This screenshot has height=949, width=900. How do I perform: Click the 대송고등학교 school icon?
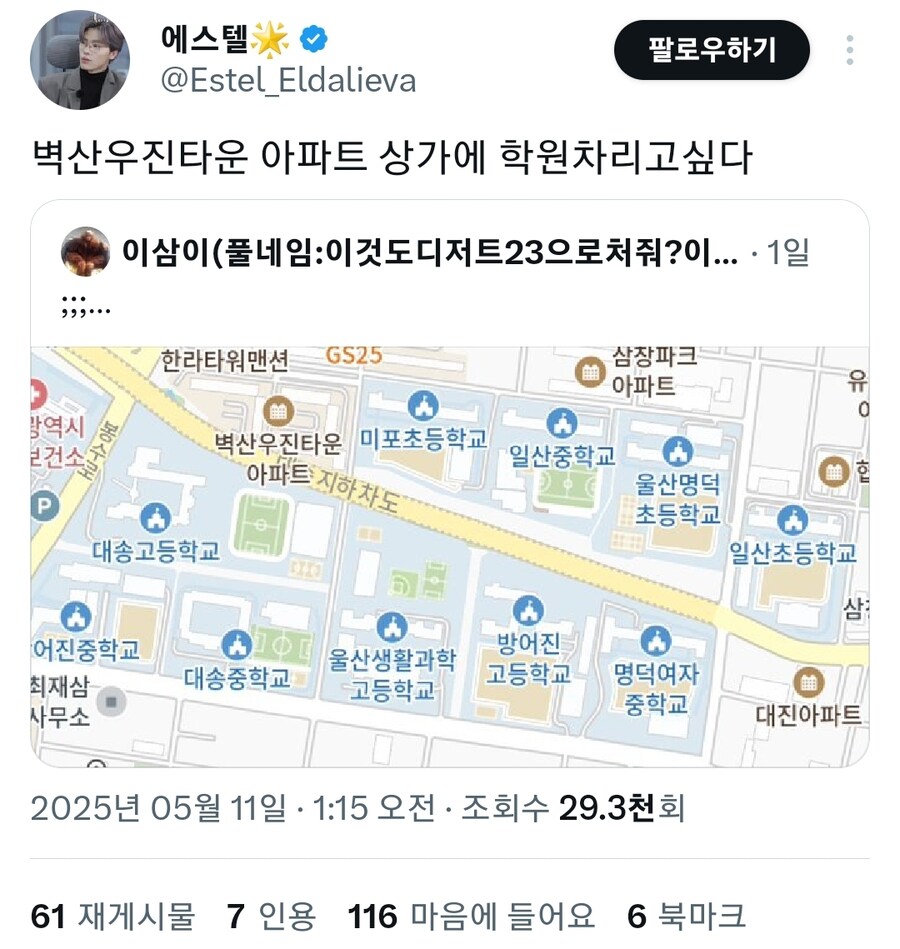tap(155, 518)
